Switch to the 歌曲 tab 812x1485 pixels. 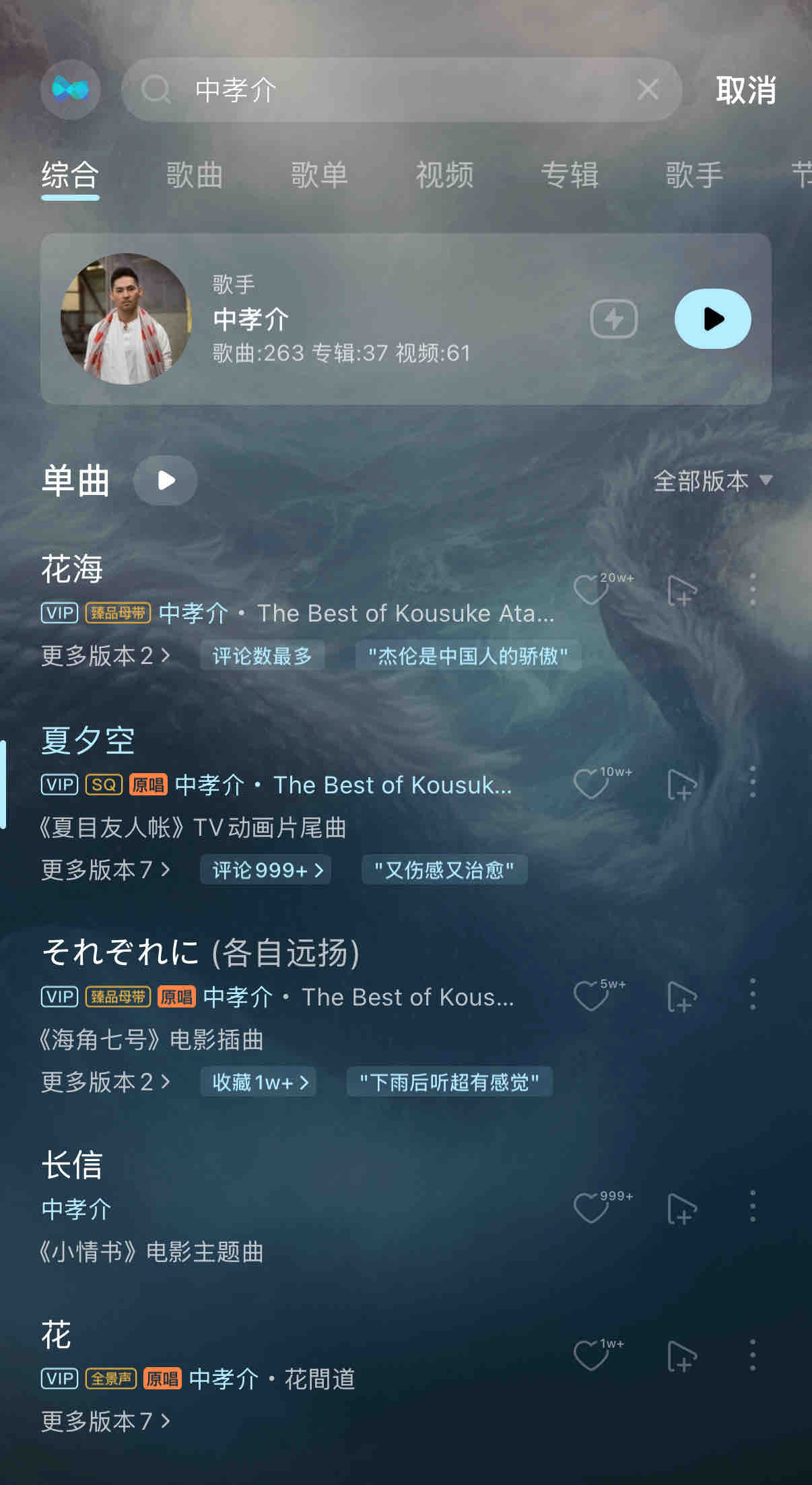click(x=195, y=176)
